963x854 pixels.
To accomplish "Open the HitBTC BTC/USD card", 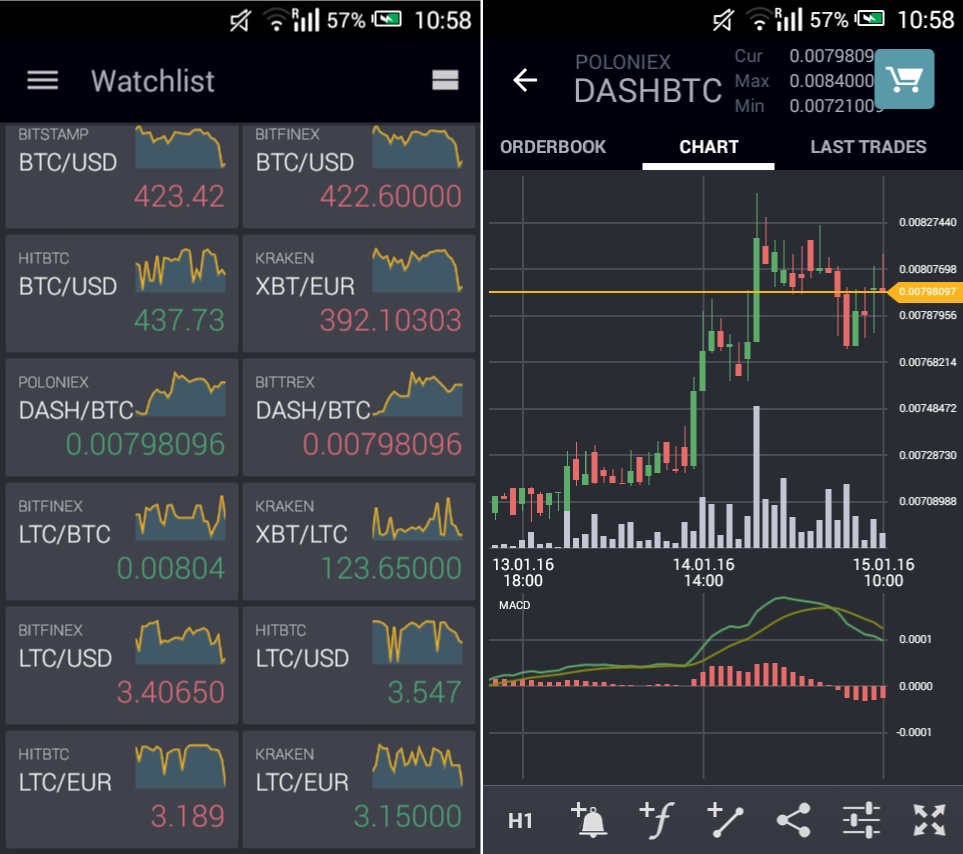I will pyautogui.click(x=122, y=293).
